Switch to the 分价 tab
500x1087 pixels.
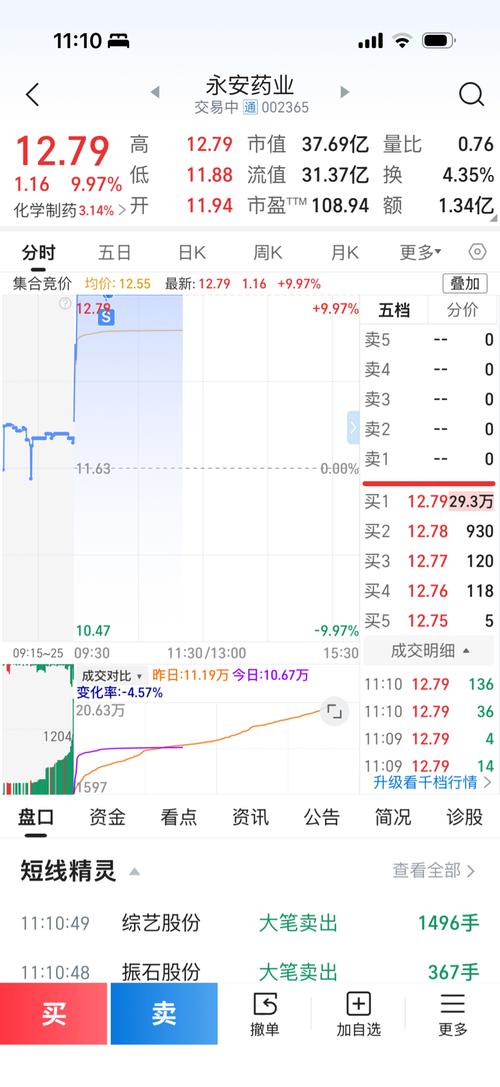click(x=463, y=310)
